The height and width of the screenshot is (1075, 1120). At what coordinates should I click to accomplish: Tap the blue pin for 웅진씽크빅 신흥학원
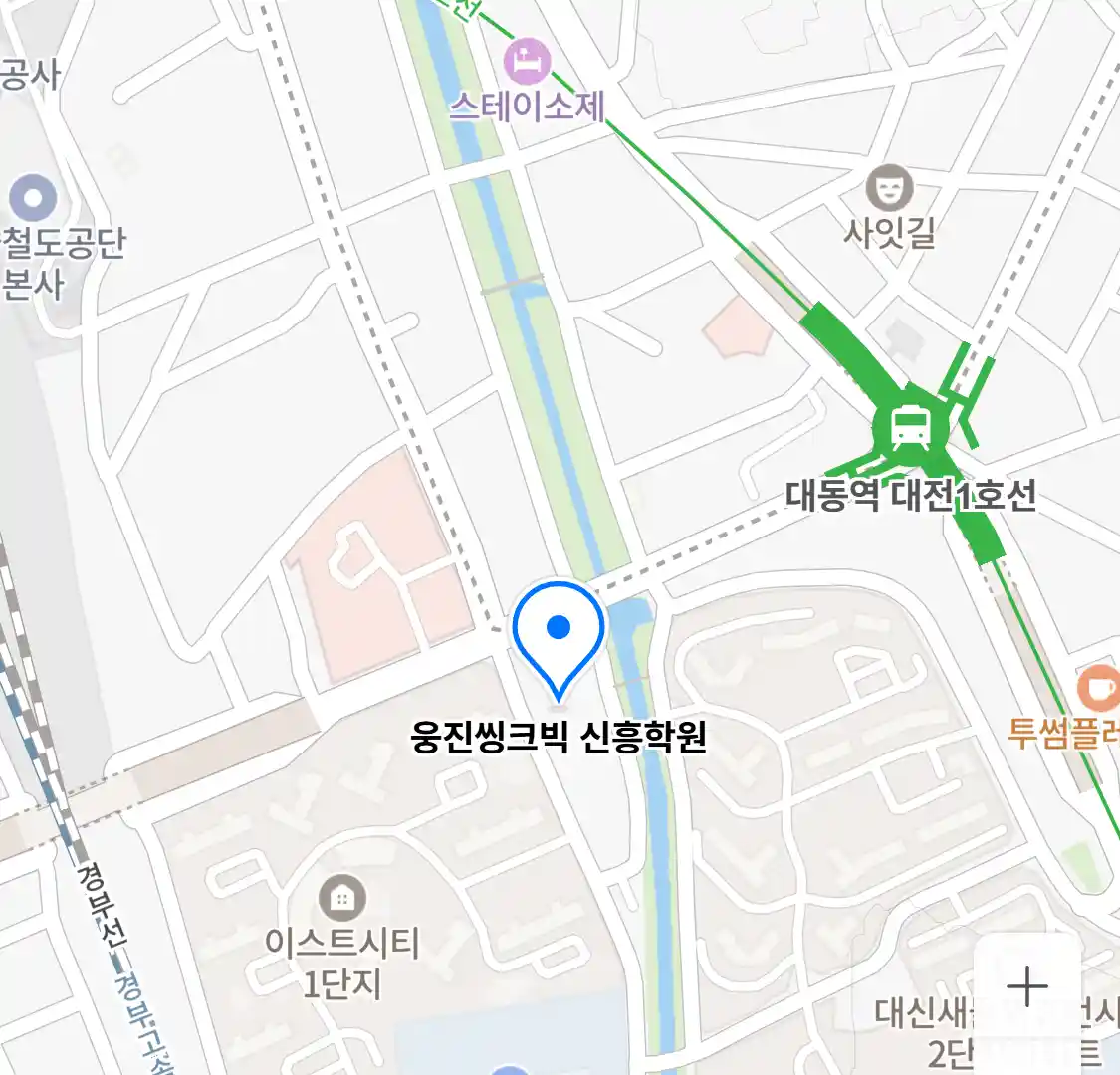[x=559, y=633]
